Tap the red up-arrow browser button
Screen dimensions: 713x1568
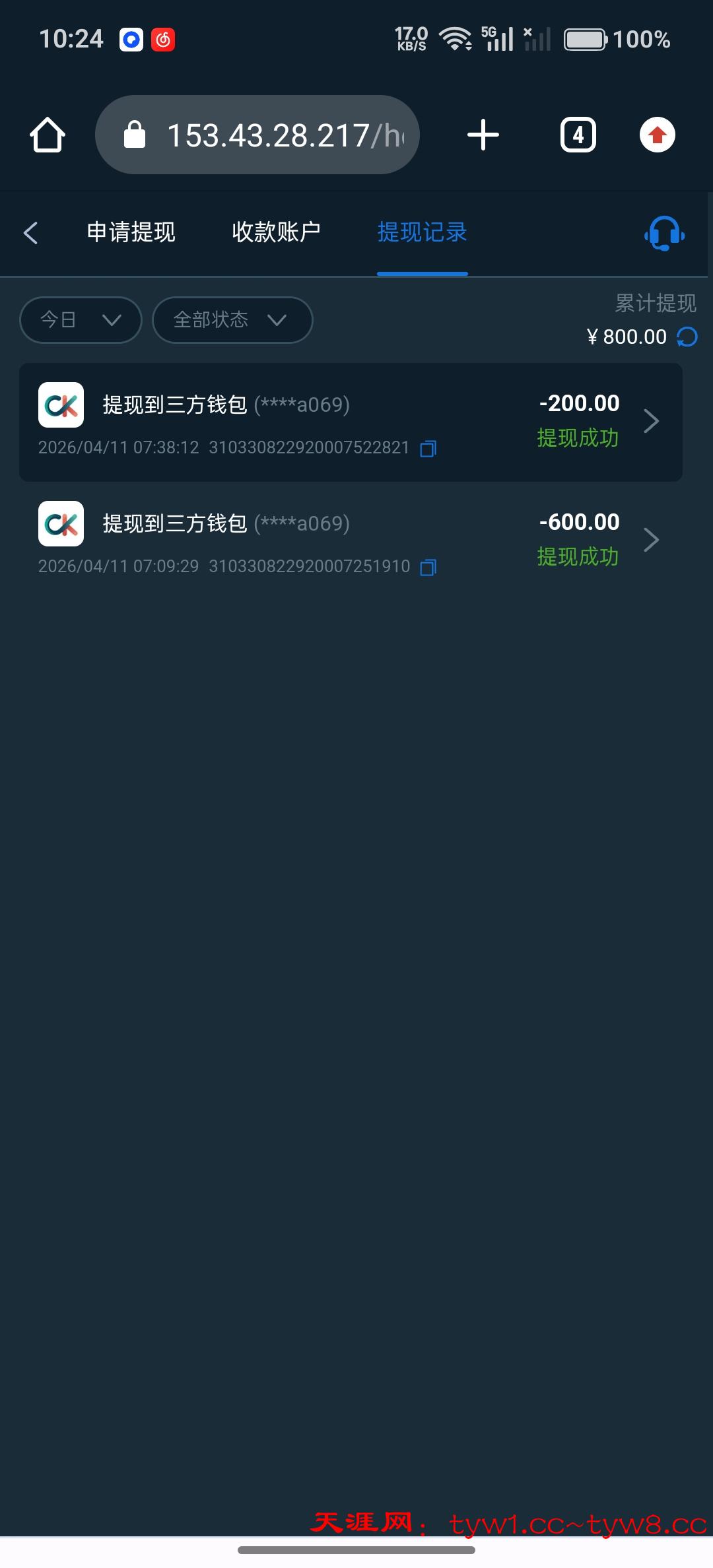[x=657, y=135]
